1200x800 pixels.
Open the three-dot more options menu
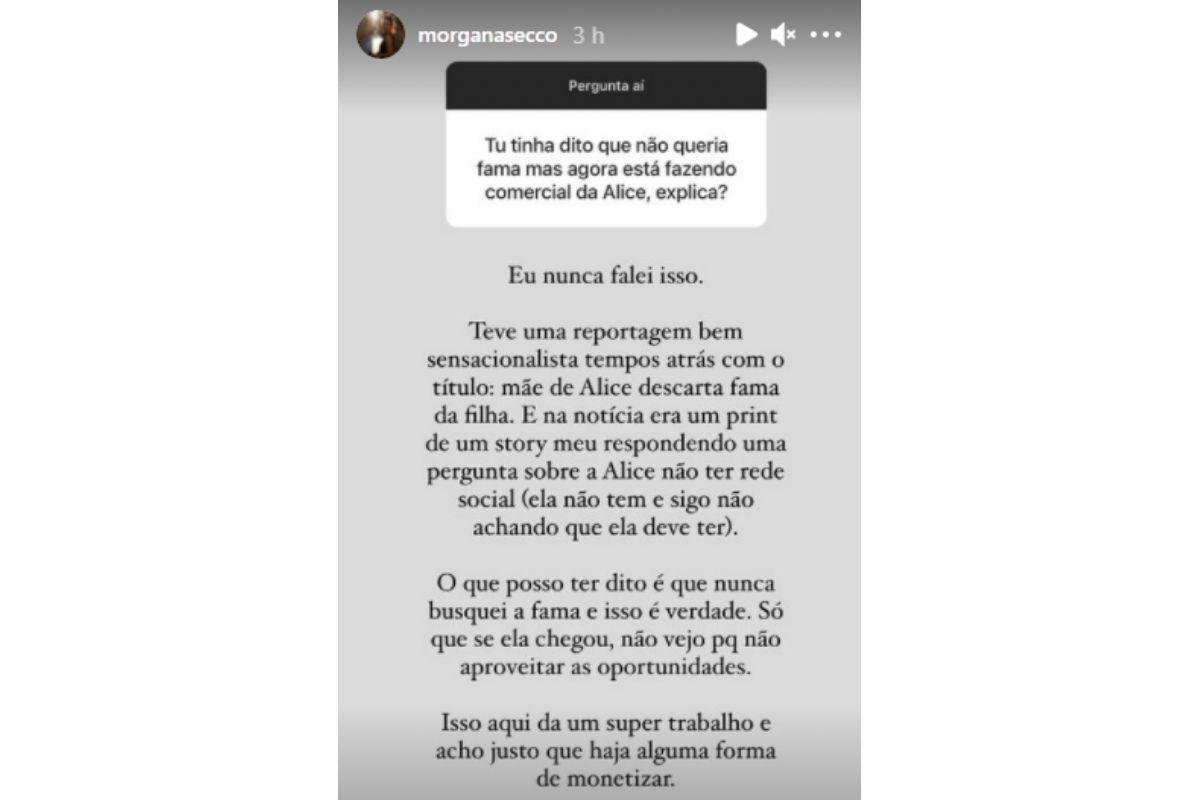(x=825, y=35)
